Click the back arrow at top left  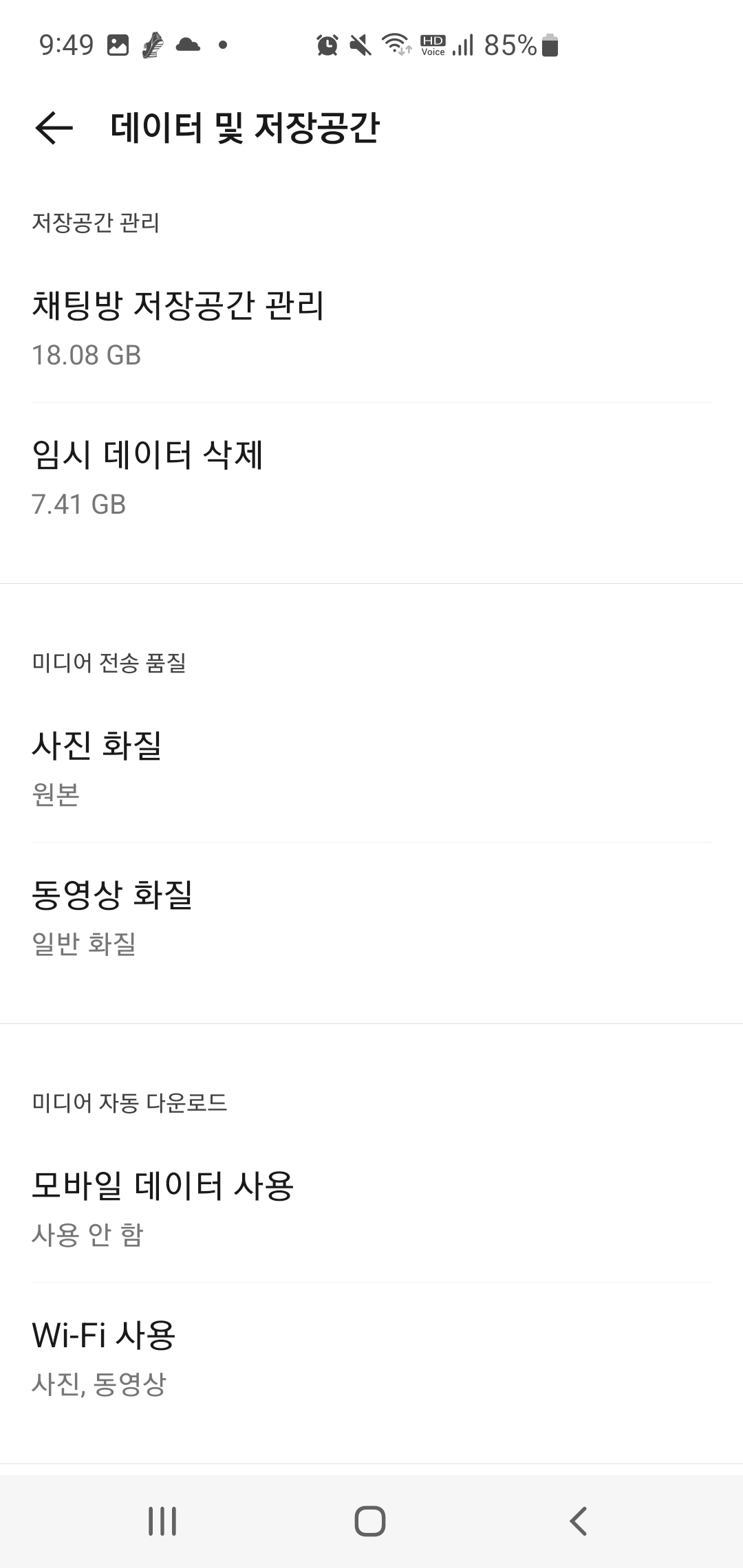coord(54,128)
